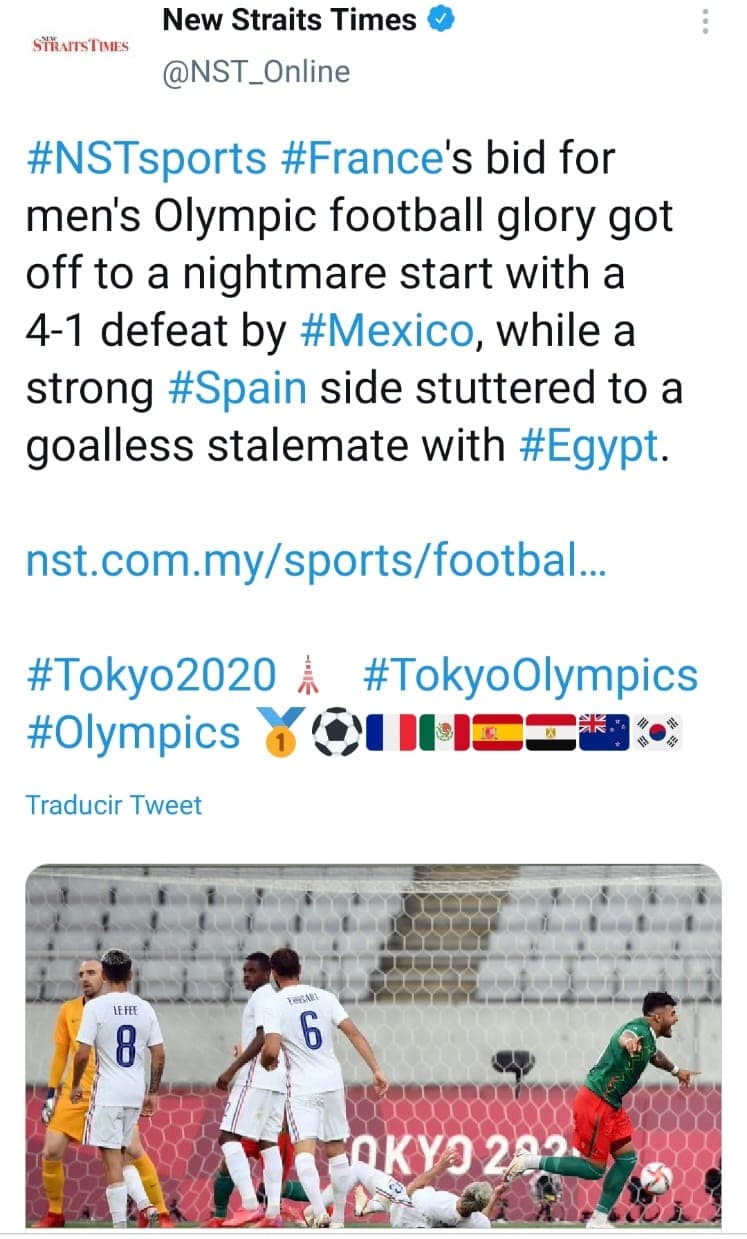This screenshot has height=1239, width=747.
Task: Click the Mexico flag emoji
Action: [x=443, y=732]
